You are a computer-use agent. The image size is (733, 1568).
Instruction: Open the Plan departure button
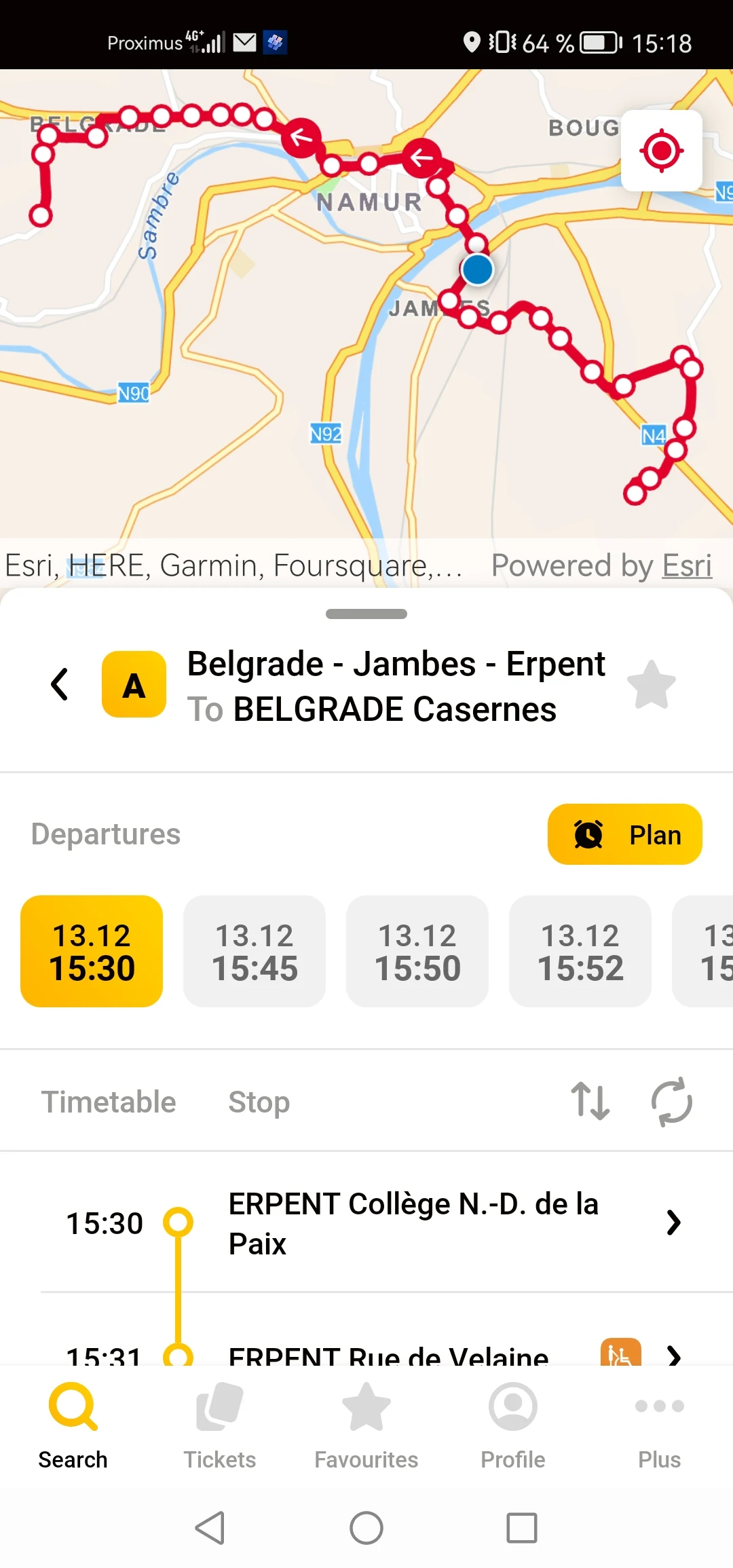pos(624,834)
